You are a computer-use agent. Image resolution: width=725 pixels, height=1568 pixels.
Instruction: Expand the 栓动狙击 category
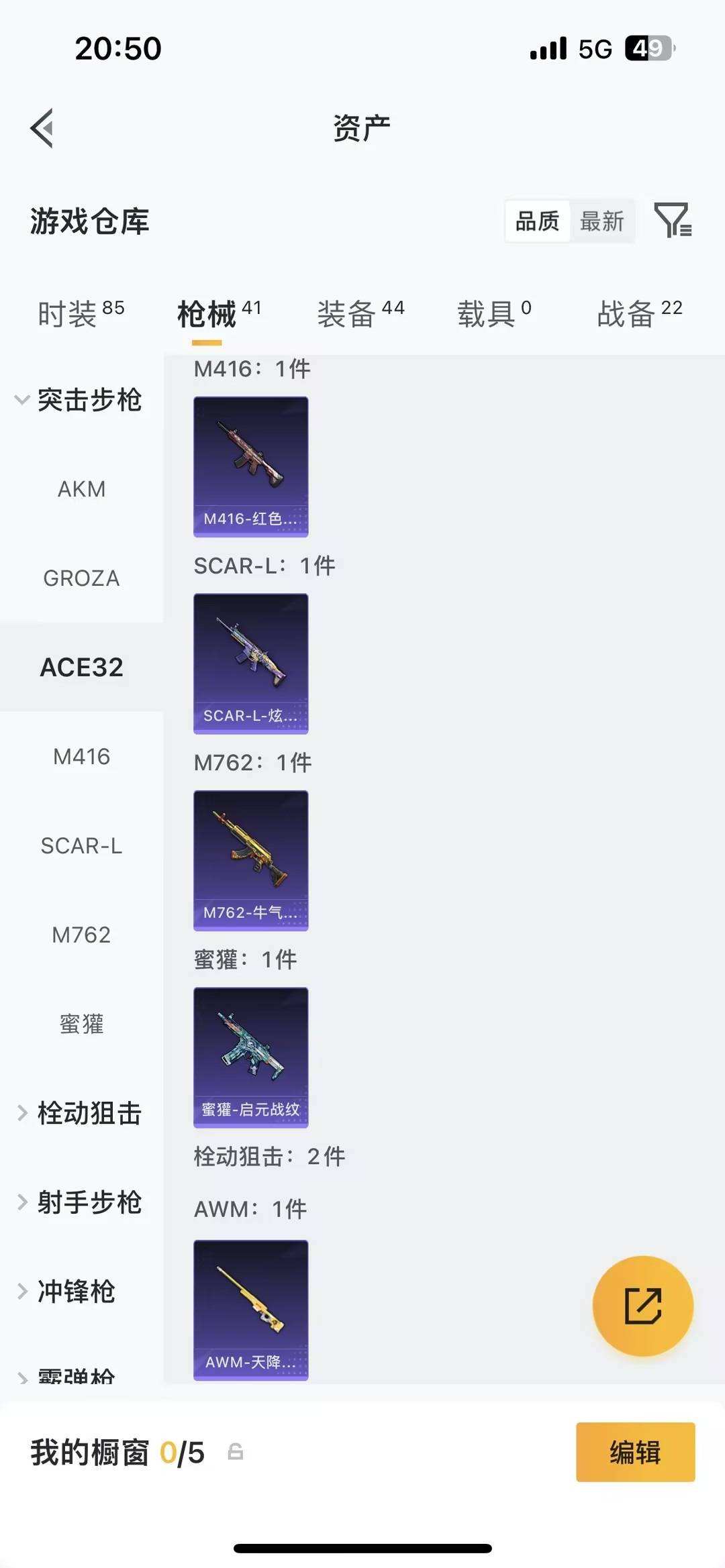point(81,1113)
